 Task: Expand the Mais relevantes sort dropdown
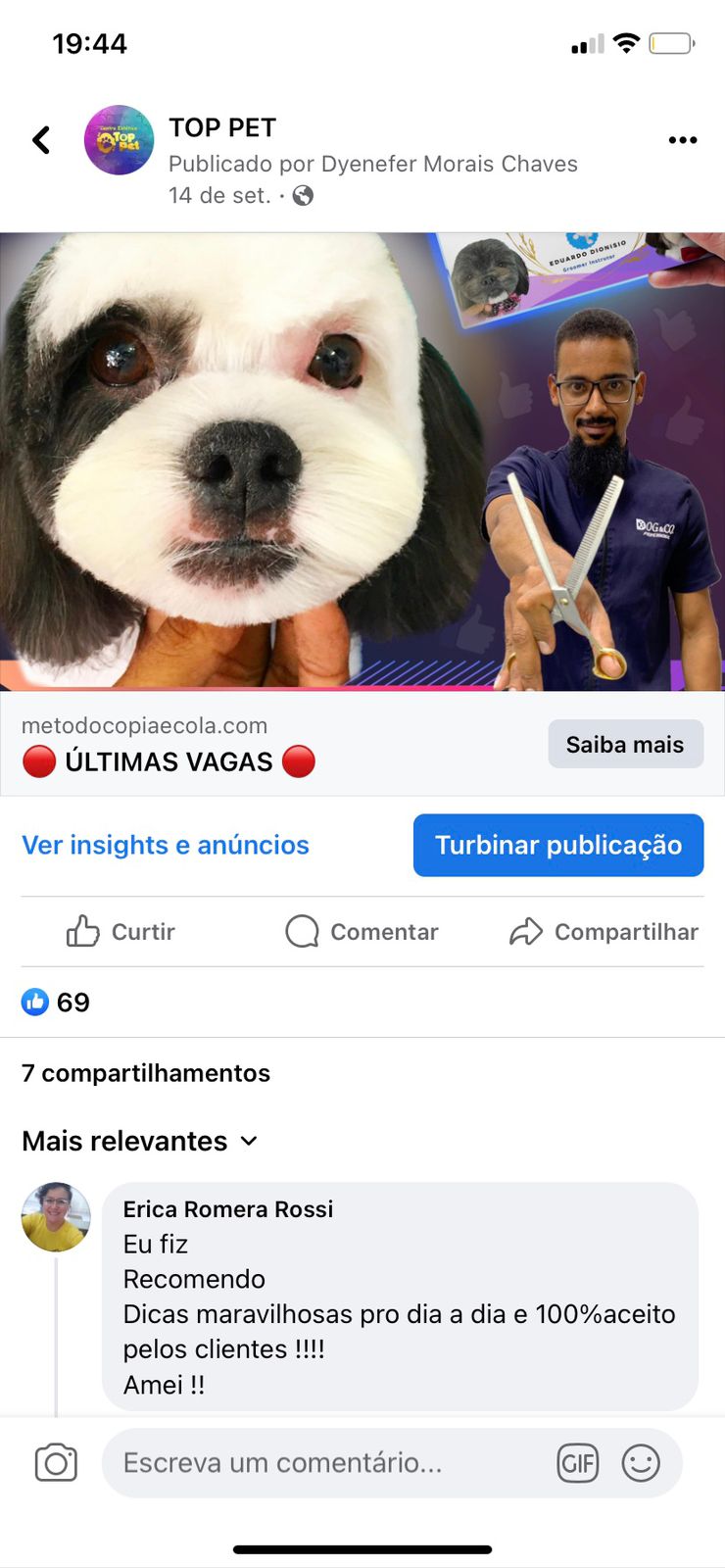140,1141
